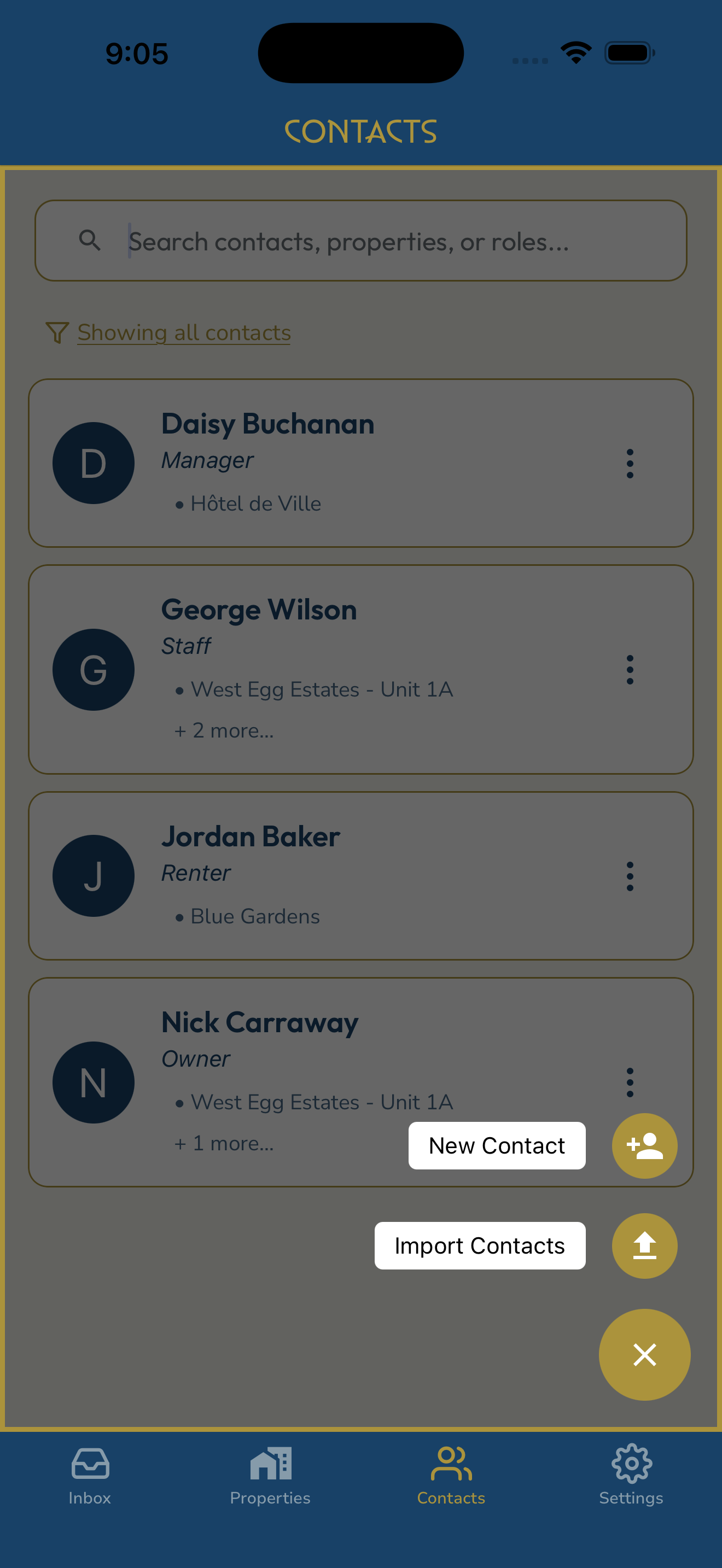This screenshot has width=722, height=1568.
Task: Tap the Properties building icon
Action: 270,1464
